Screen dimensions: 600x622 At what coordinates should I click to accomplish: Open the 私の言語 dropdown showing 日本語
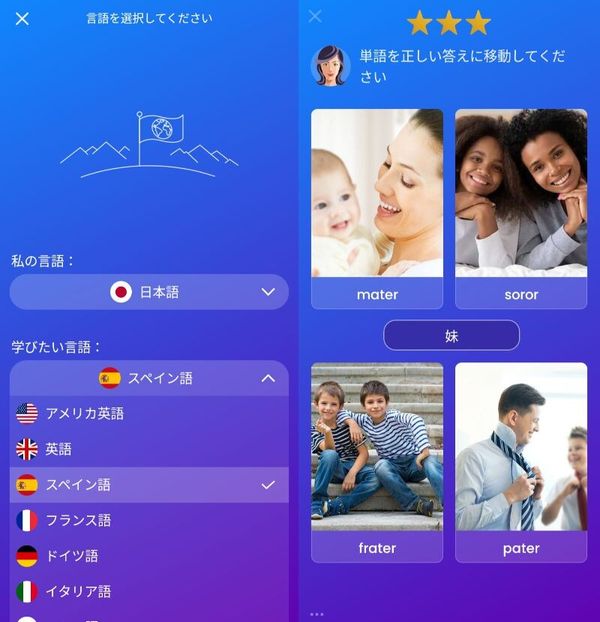[149, 292]
